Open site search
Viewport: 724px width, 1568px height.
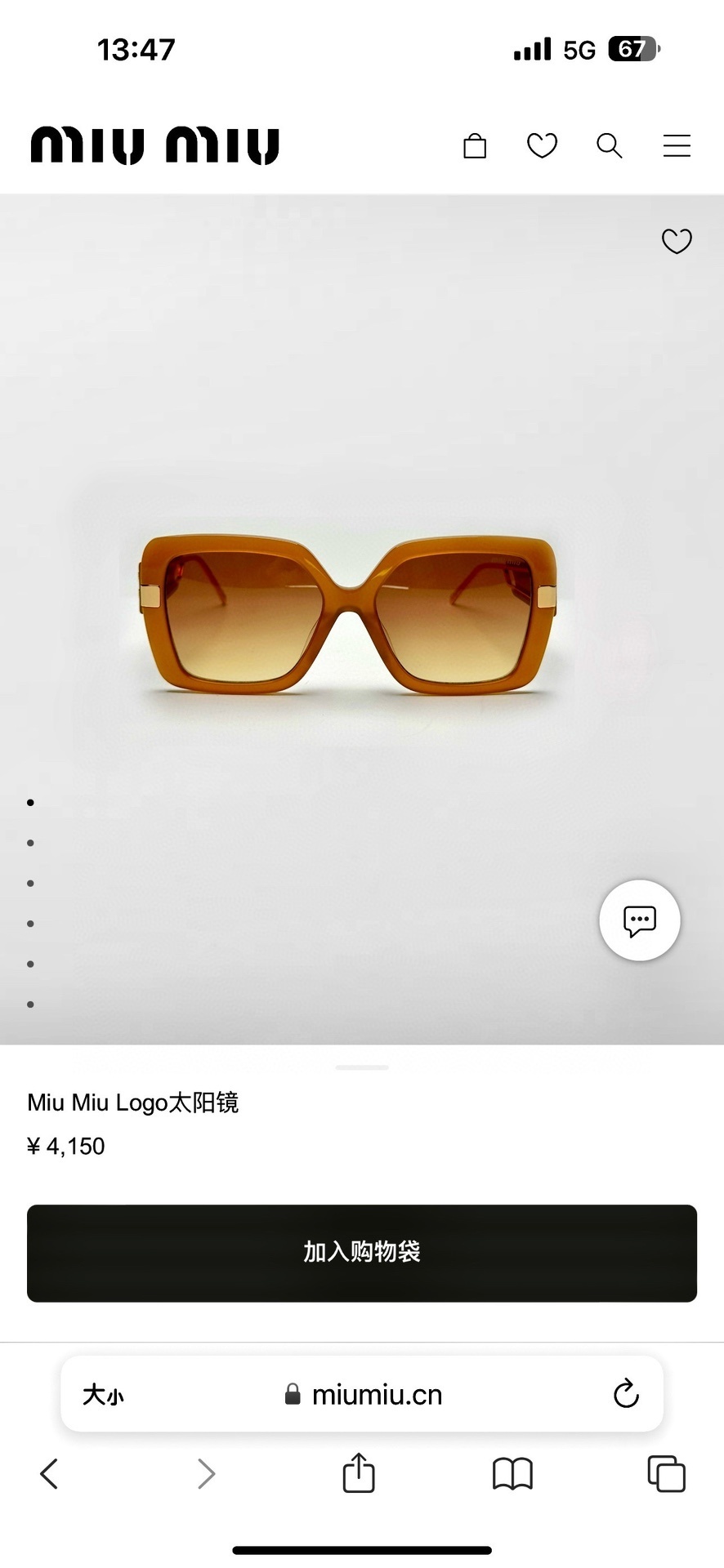pyautogui.click(x=610, y=146)
